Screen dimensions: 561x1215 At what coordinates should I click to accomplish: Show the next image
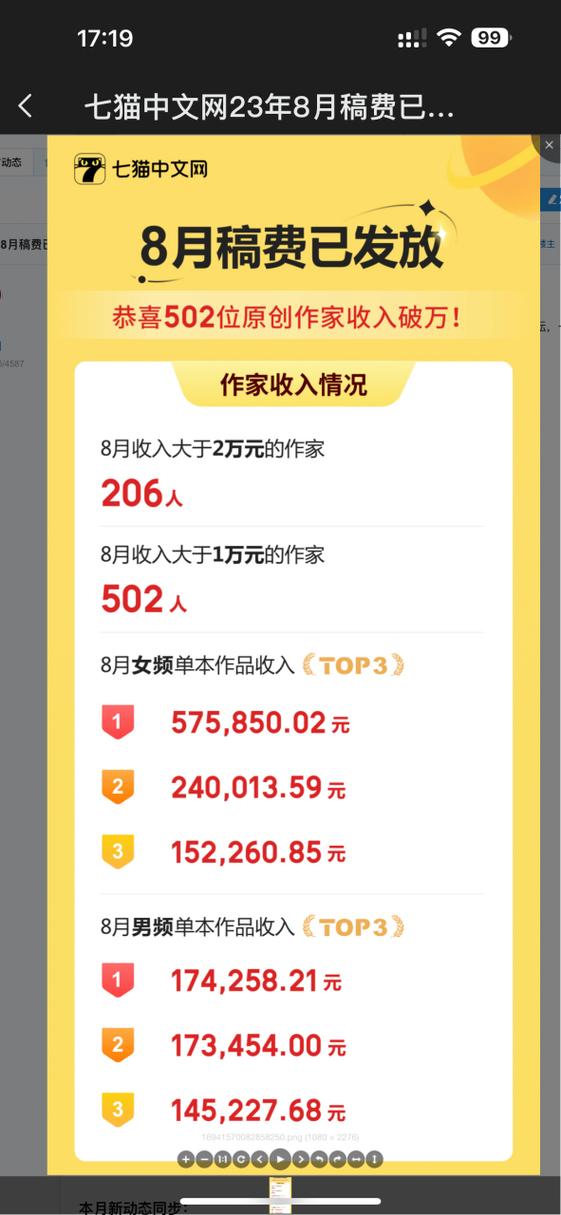tap(301, 1159)
